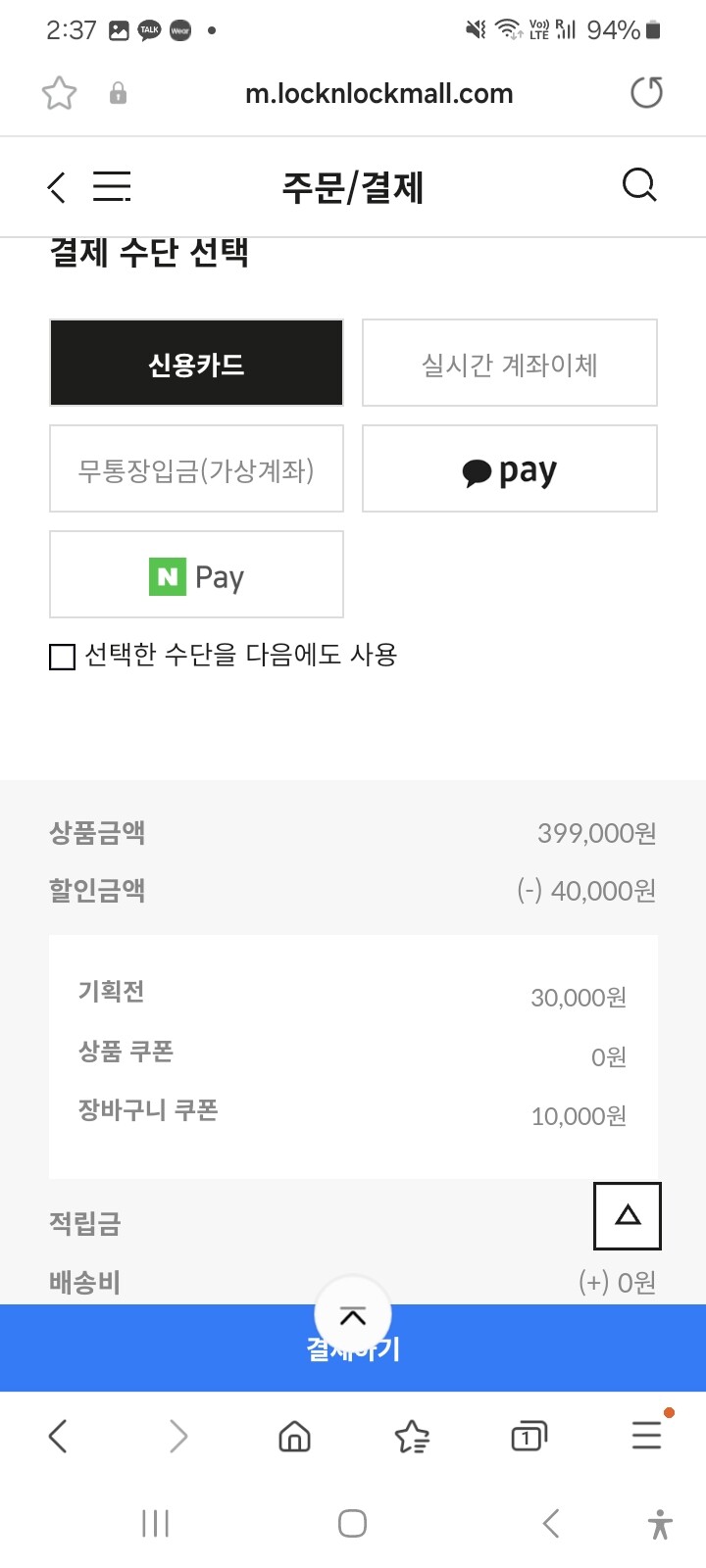Choose 실시간 계좌이체 payment option
706x1568 pixels.
click(510, 363)
